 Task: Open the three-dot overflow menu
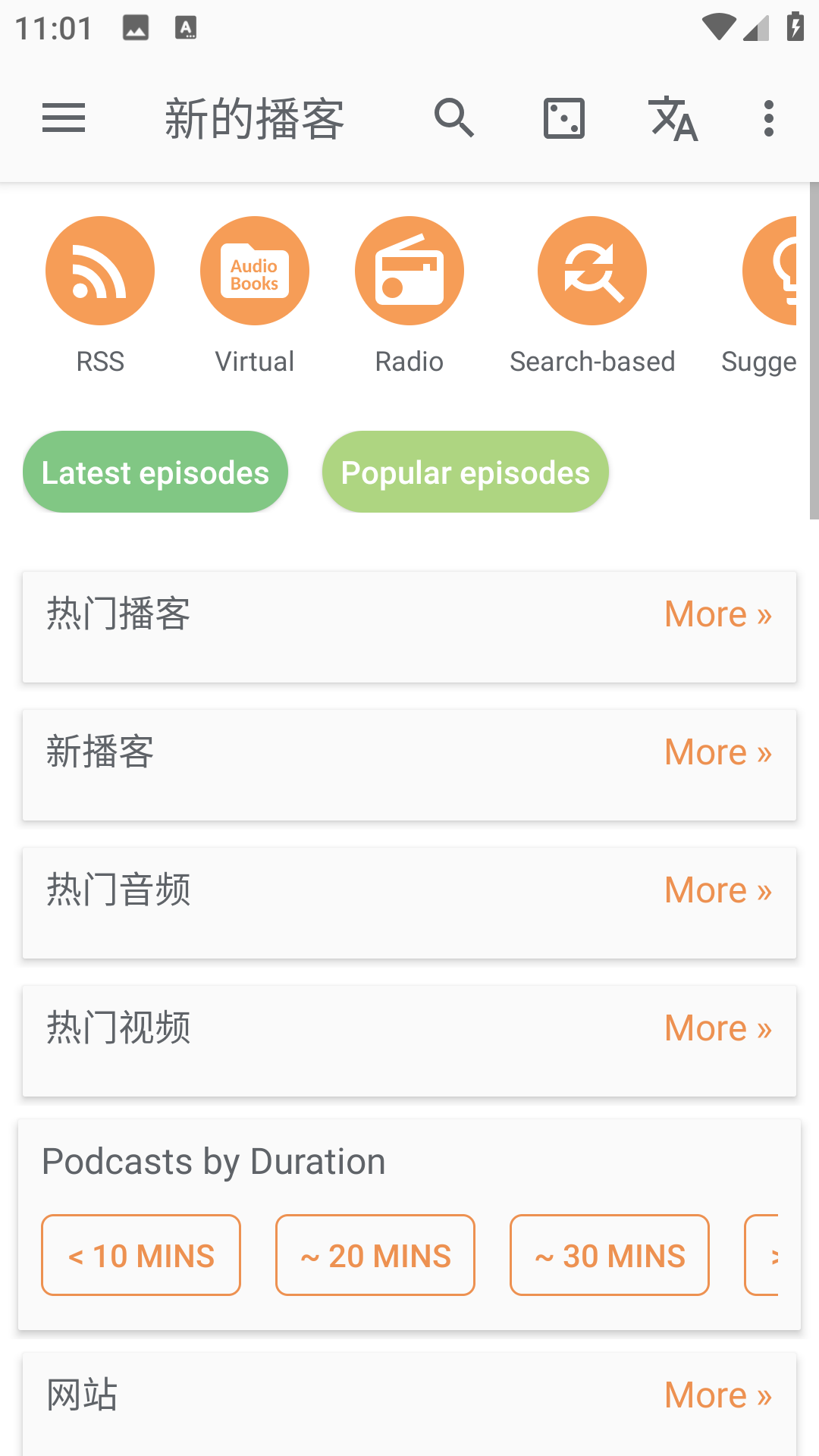[x=768, y=118]
